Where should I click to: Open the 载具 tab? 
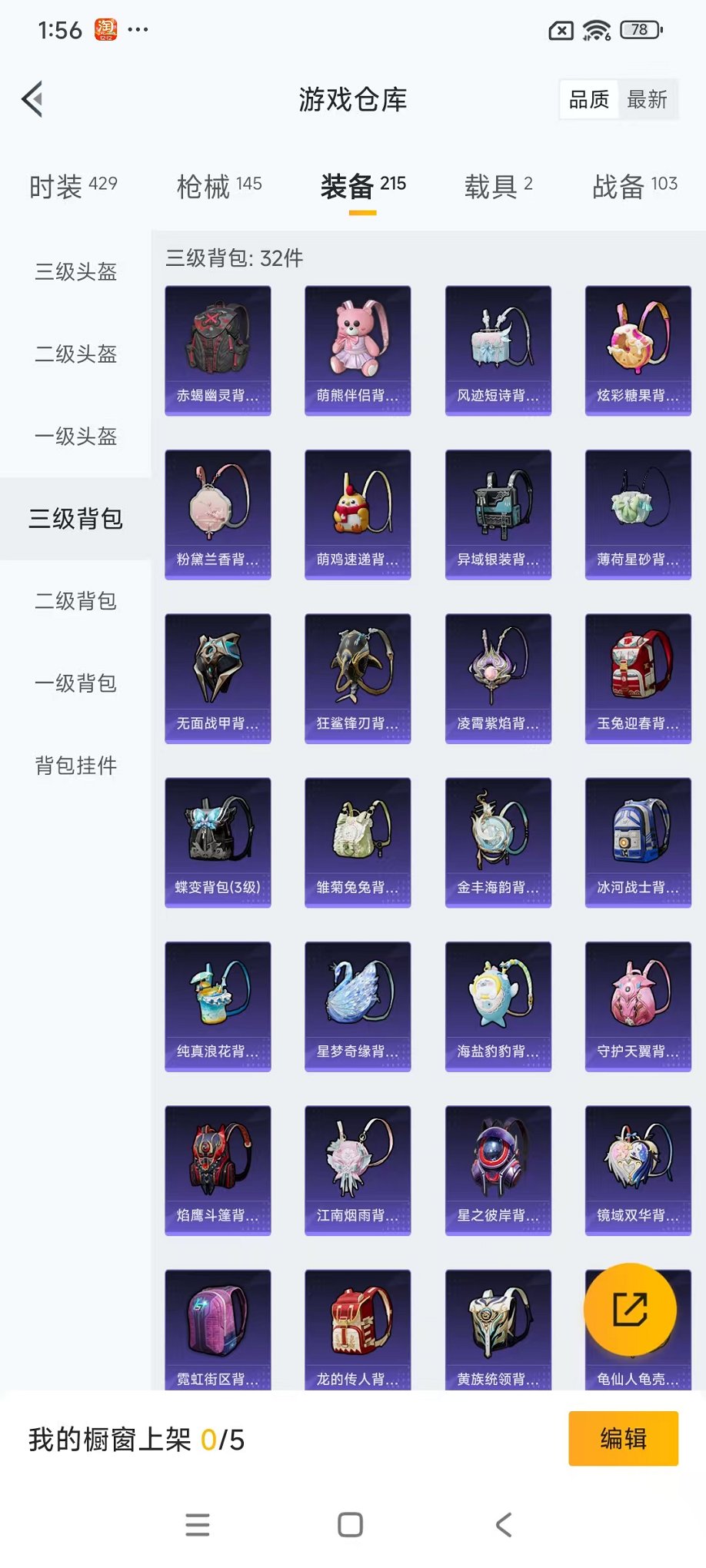click(498, 185)
